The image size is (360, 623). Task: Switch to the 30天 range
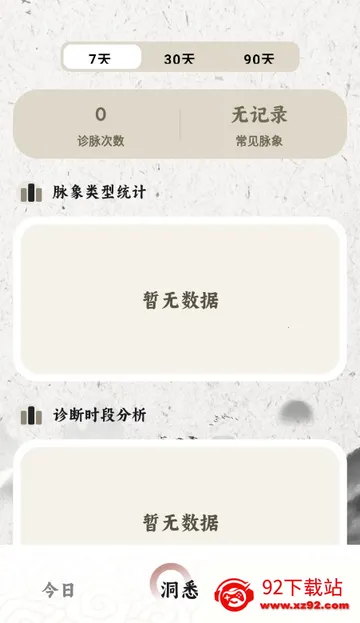tap(180, 59)
